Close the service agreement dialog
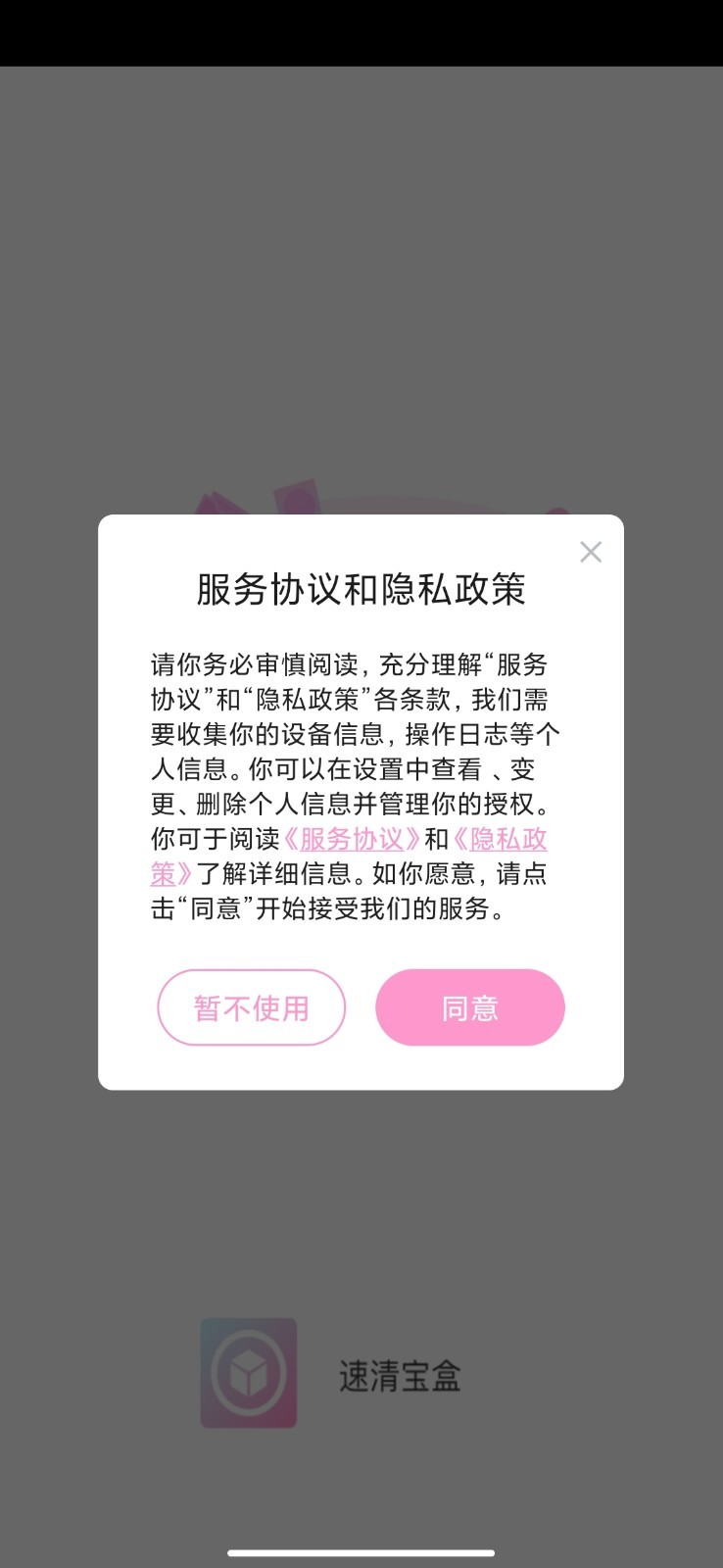723x1568 pixels. click(591, 552)
